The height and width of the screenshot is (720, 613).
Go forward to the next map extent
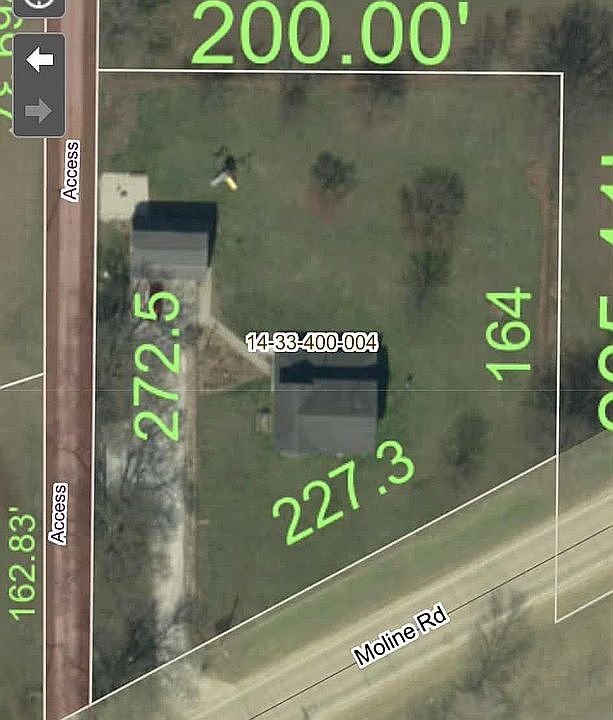[x=40, y=110]
